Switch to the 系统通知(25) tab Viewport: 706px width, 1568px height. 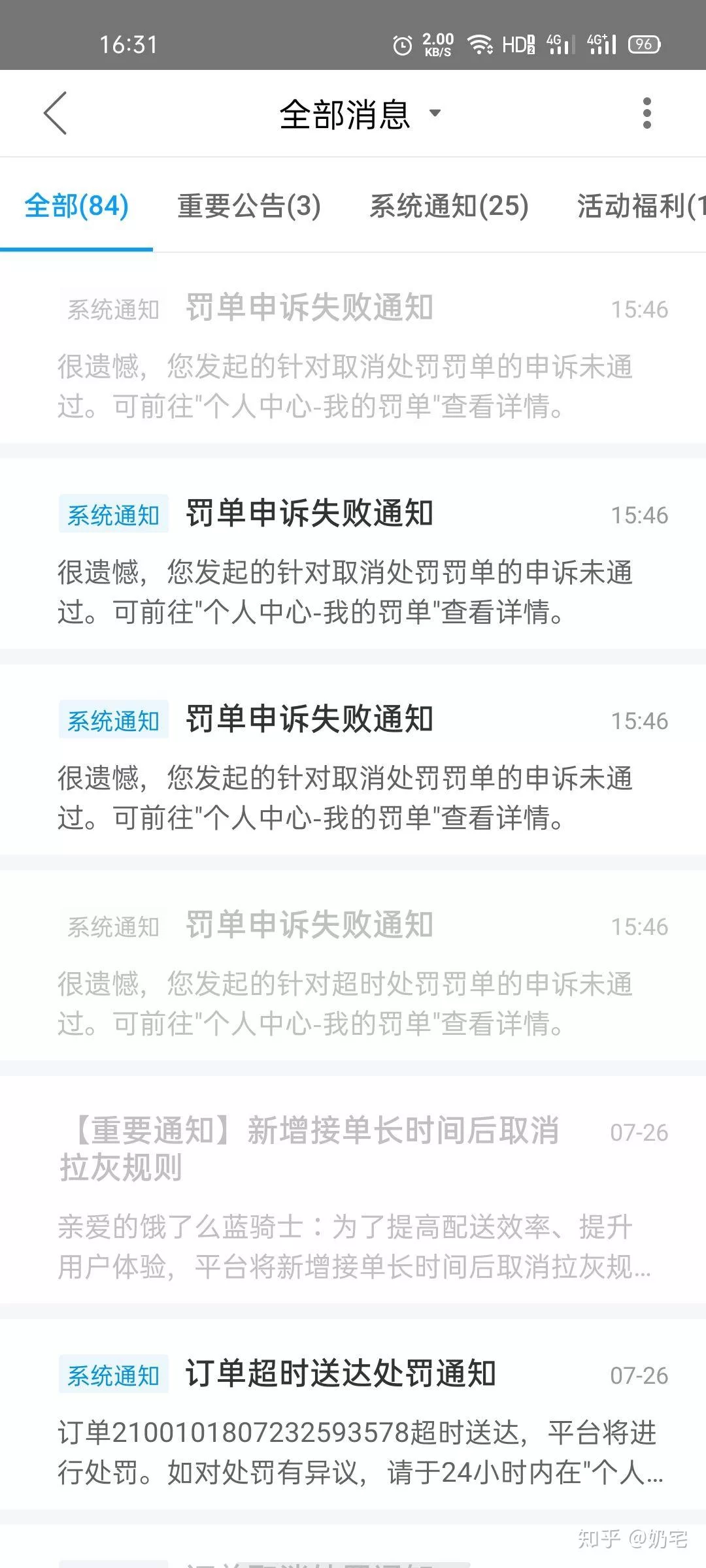point(448,206)
